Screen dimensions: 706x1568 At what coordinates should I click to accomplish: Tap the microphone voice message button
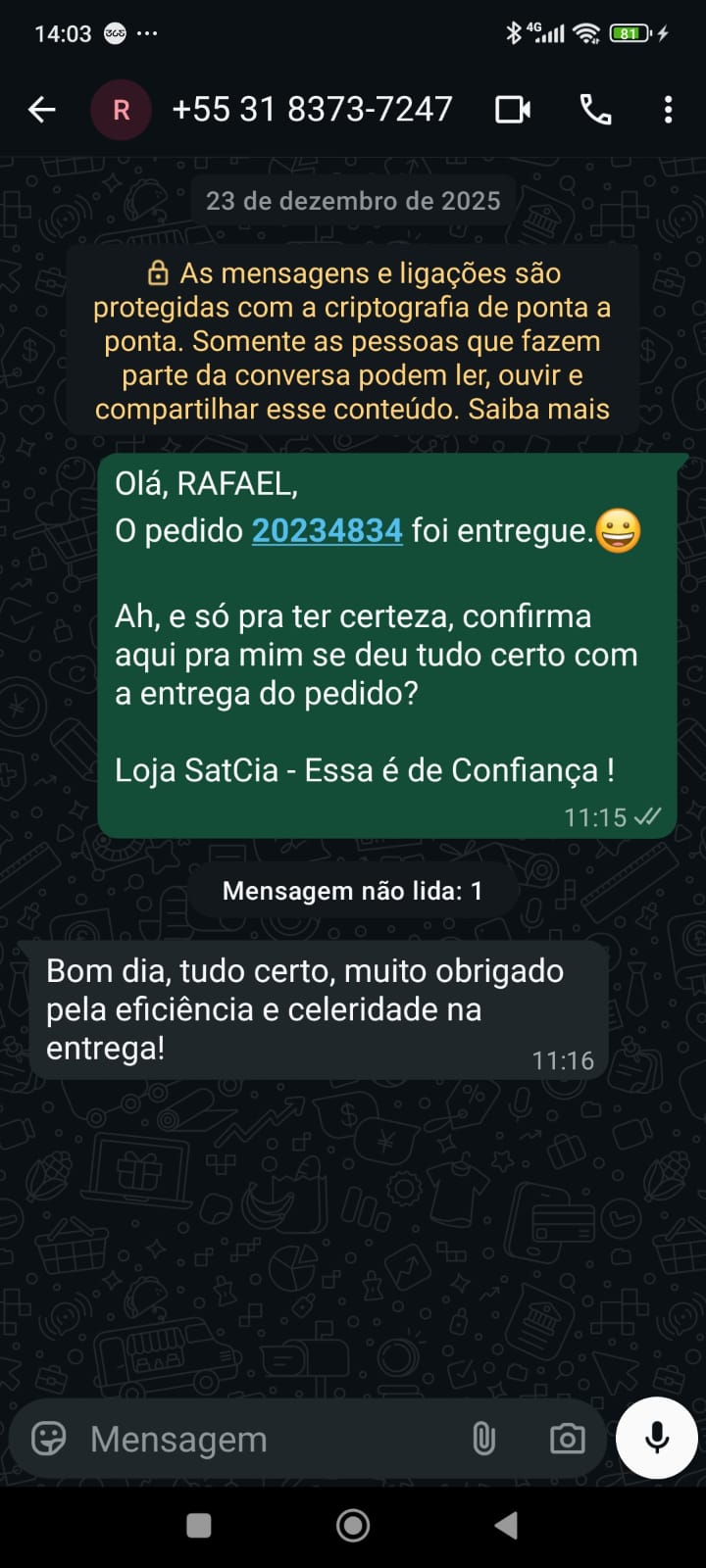(x=657, y=1438)
